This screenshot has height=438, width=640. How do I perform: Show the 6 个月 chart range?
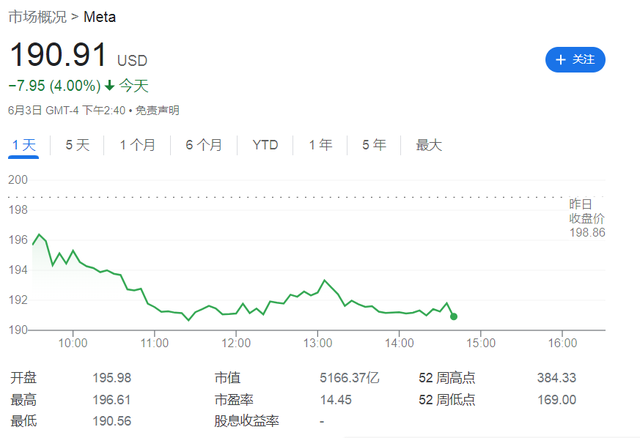pyautogui.click(x=203, y=145)
